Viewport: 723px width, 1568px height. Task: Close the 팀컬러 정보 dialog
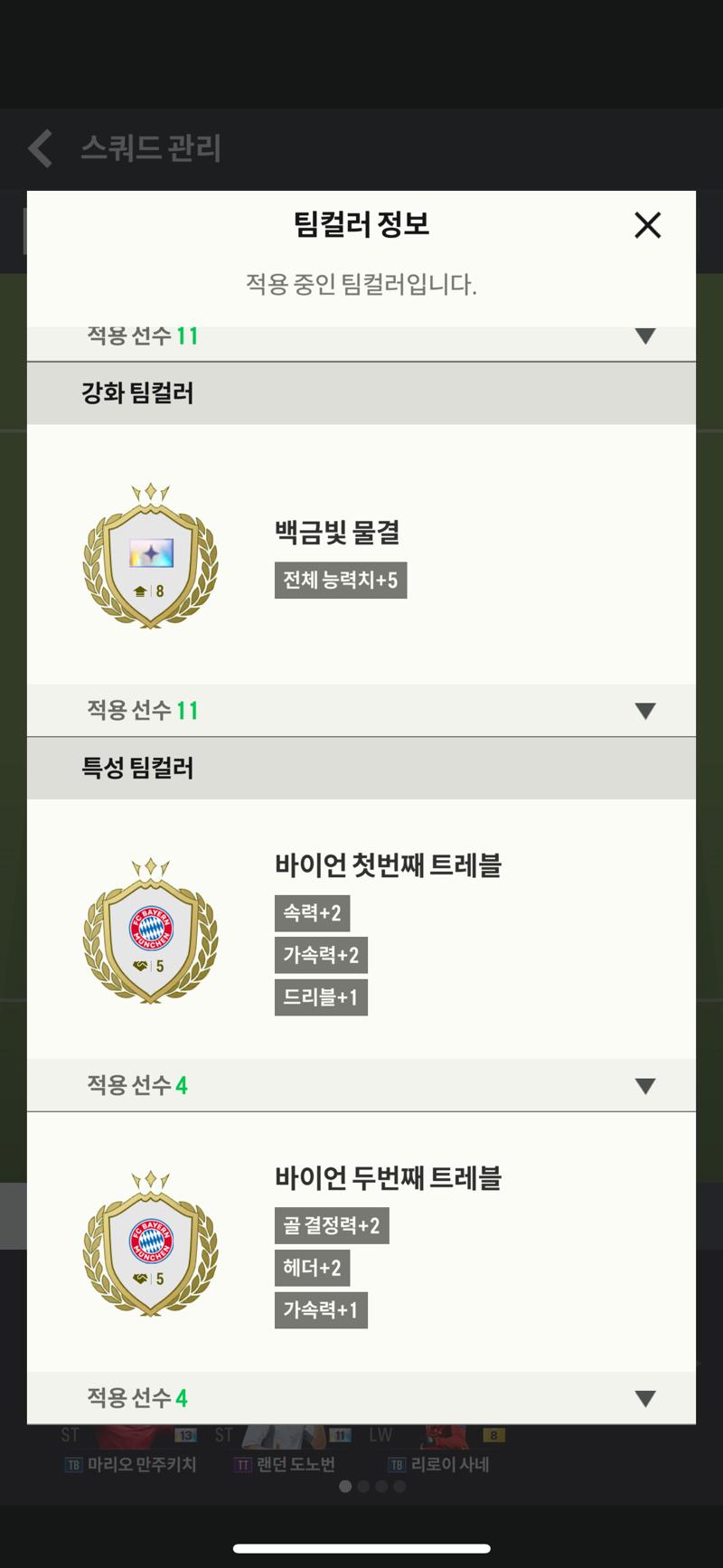pyautogui.click(x=647, y=225)
